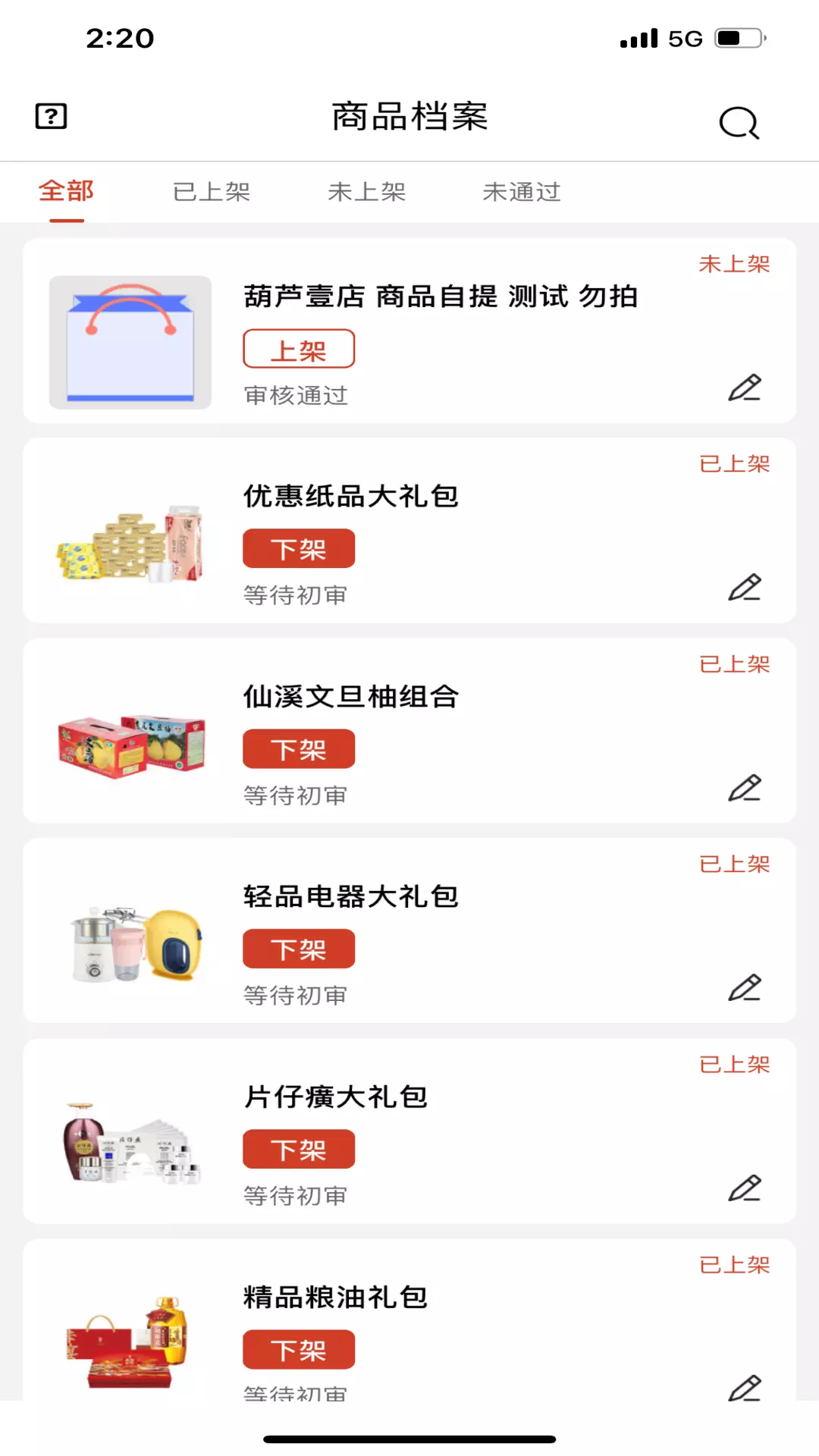Image resolution: width=819 pixels, height=1456 pixels.
Task: Tap 下架 for 片仔癀大礼包
Action: click(299, 1149)
